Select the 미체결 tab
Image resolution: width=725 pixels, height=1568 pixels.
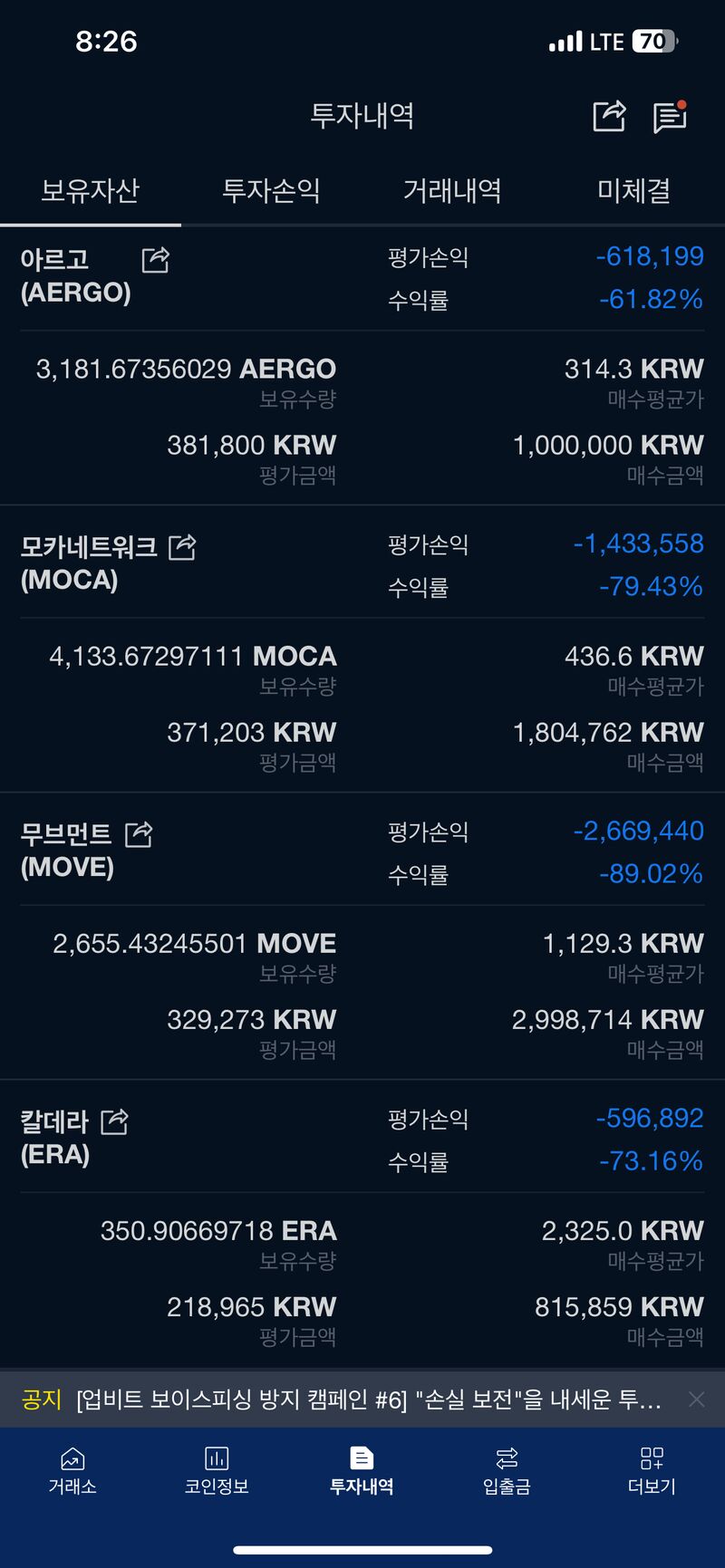(633, 190)
